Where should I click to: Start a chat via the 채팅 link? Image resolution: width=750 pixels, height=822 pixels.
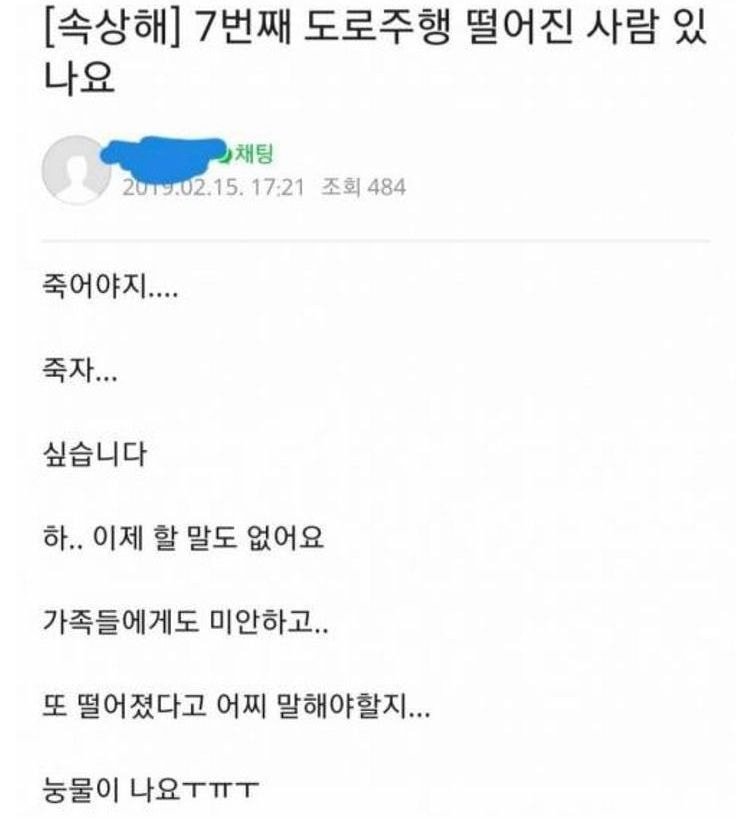253,152
